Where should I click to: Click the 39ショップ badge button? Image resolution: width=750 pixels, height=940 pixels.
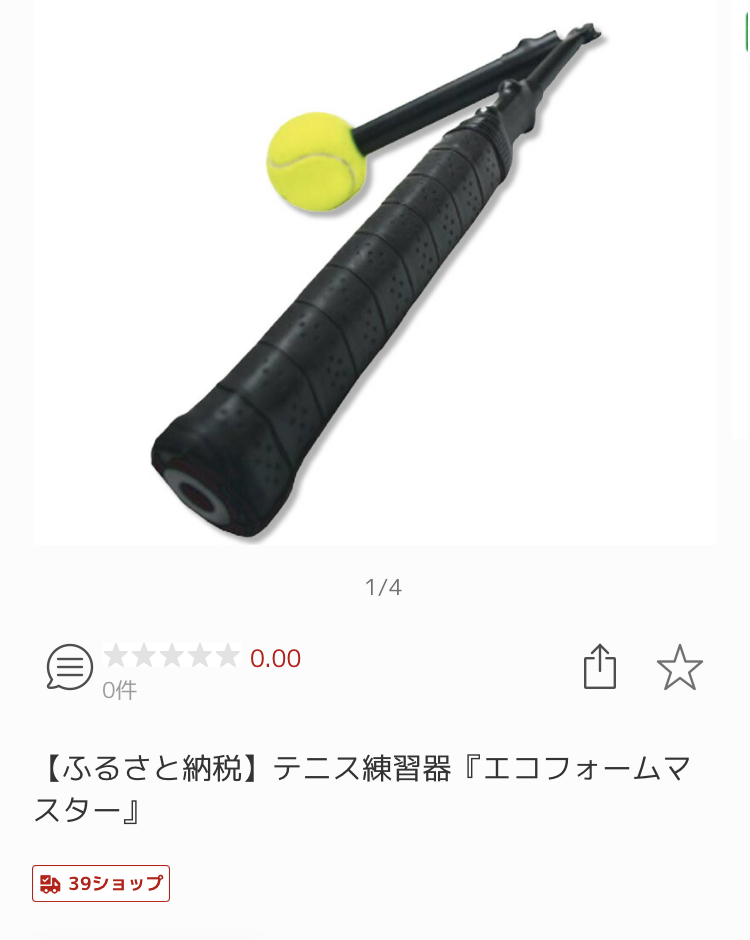[x=100, y=884]
